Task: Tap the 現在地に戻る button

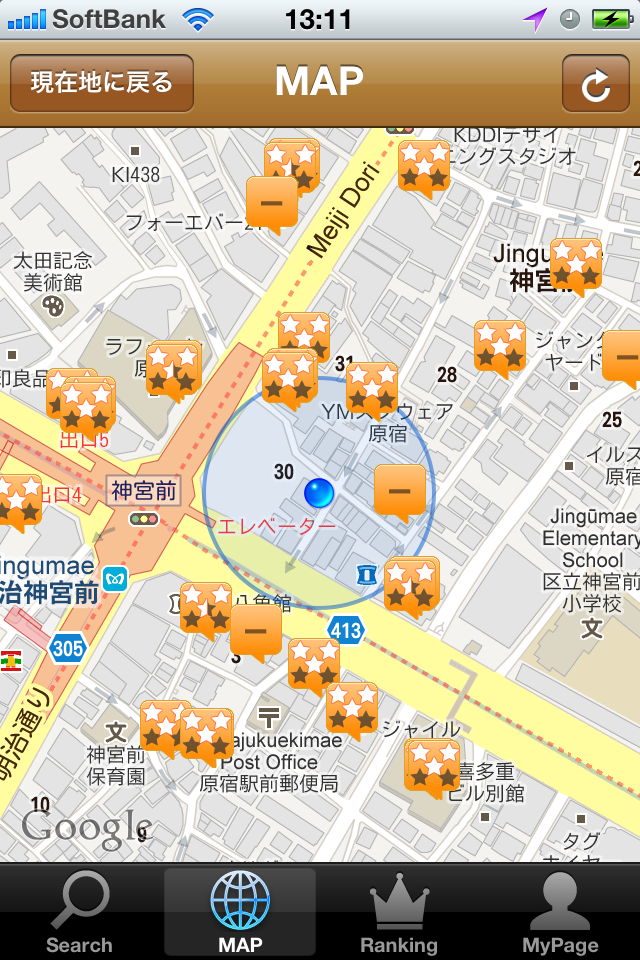Action: 102,83
